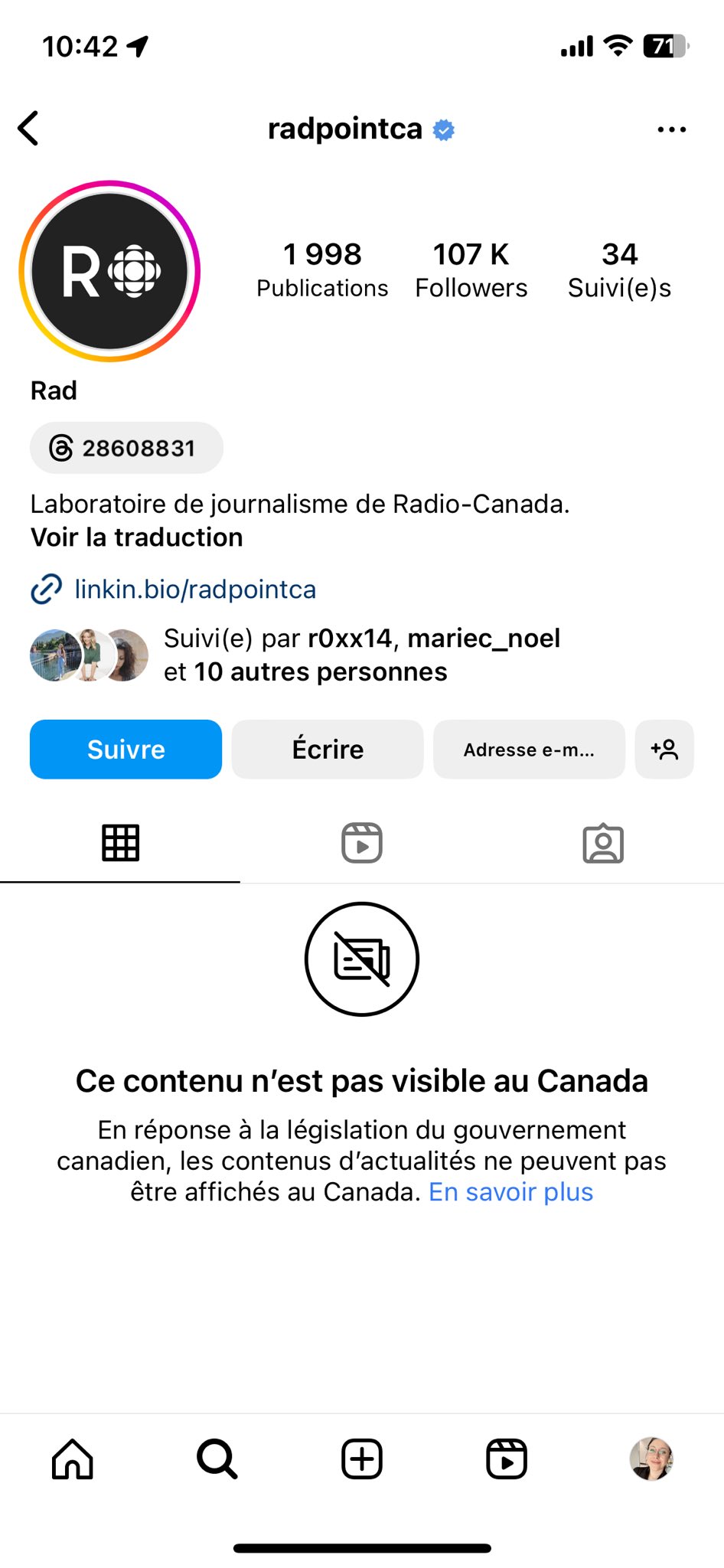Screen dimensions: 724x1568
Task: Tap Voir la traduction
Action: [137, 537]
